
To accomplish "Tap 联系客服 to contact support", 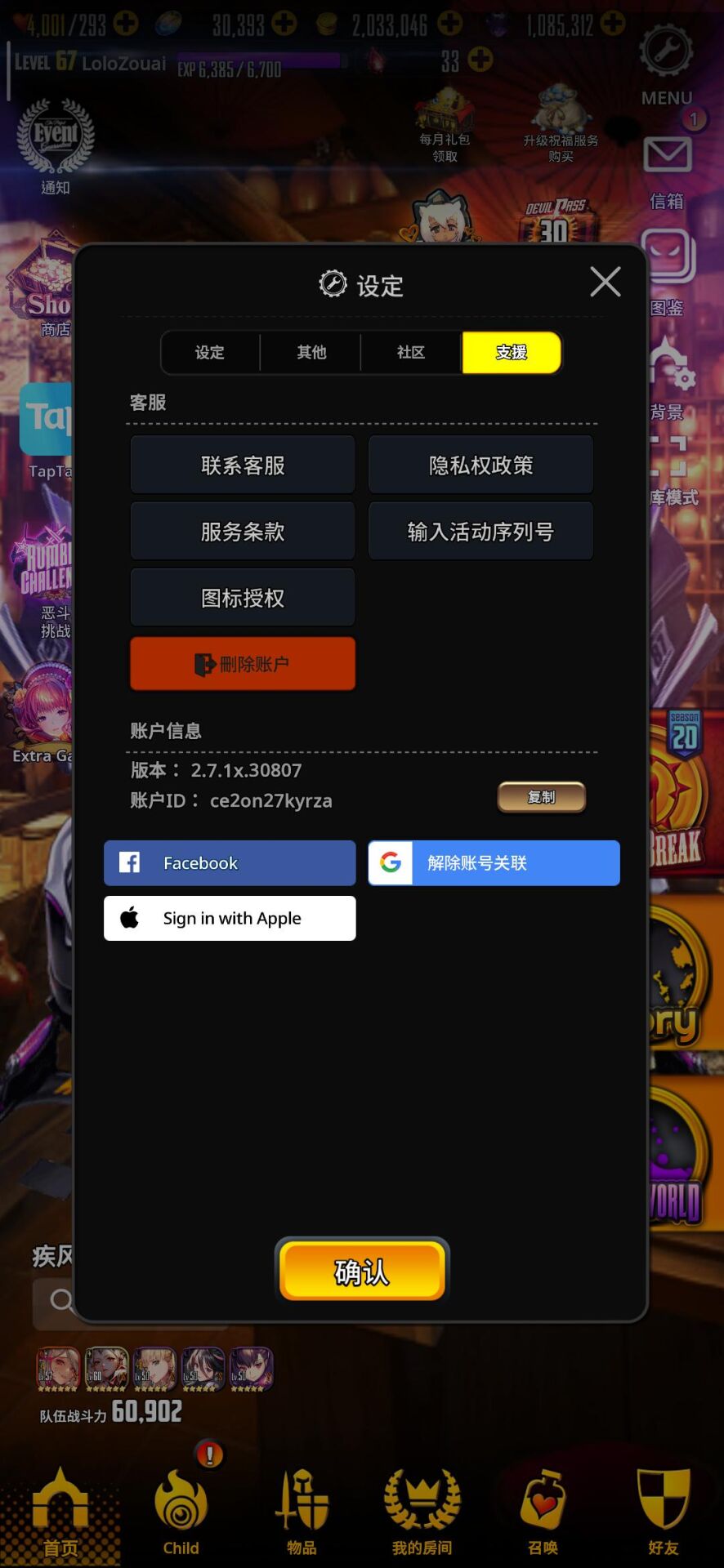I will pyautogui.click(x=243, y=465).
